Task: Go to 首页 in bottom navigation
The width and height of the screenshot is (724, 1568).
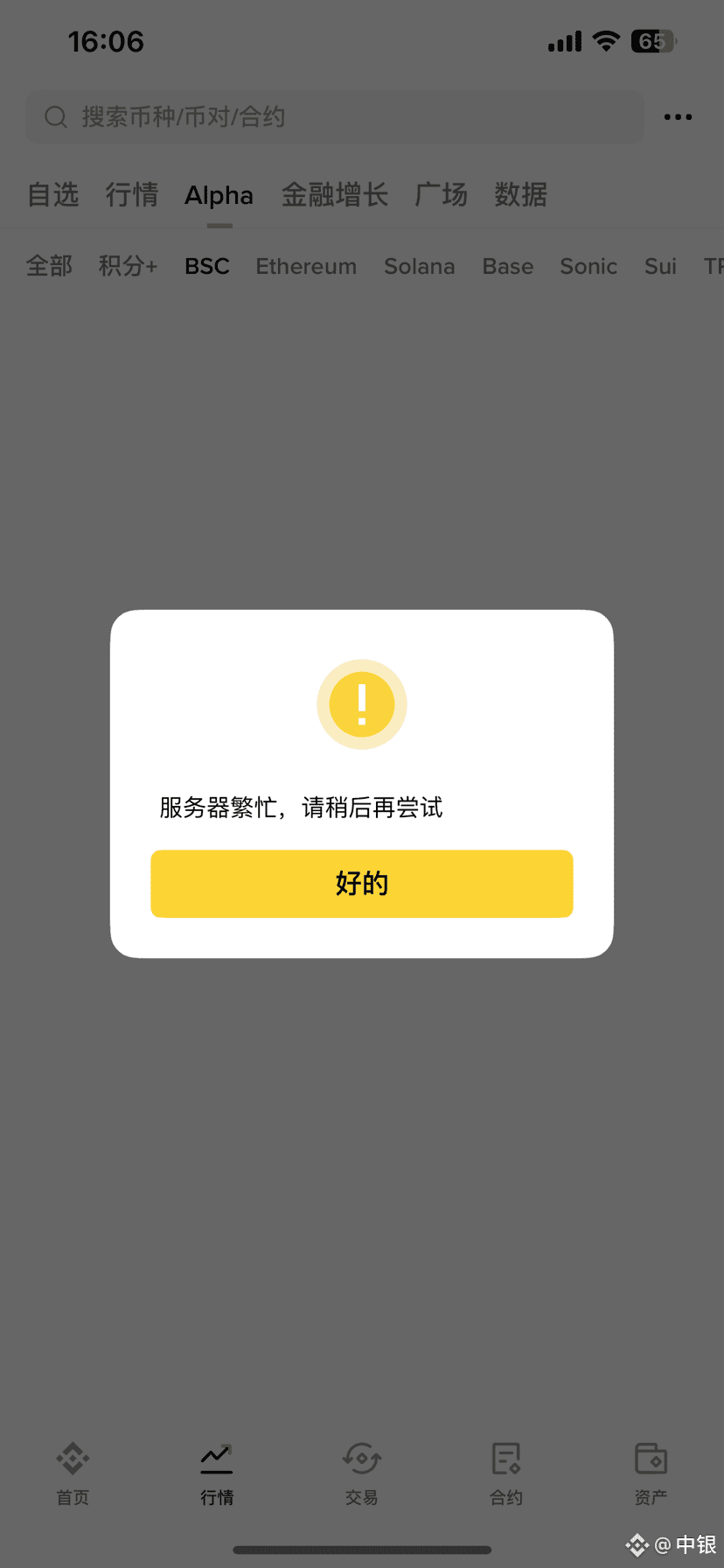Action: click(x=73, y=1473)
